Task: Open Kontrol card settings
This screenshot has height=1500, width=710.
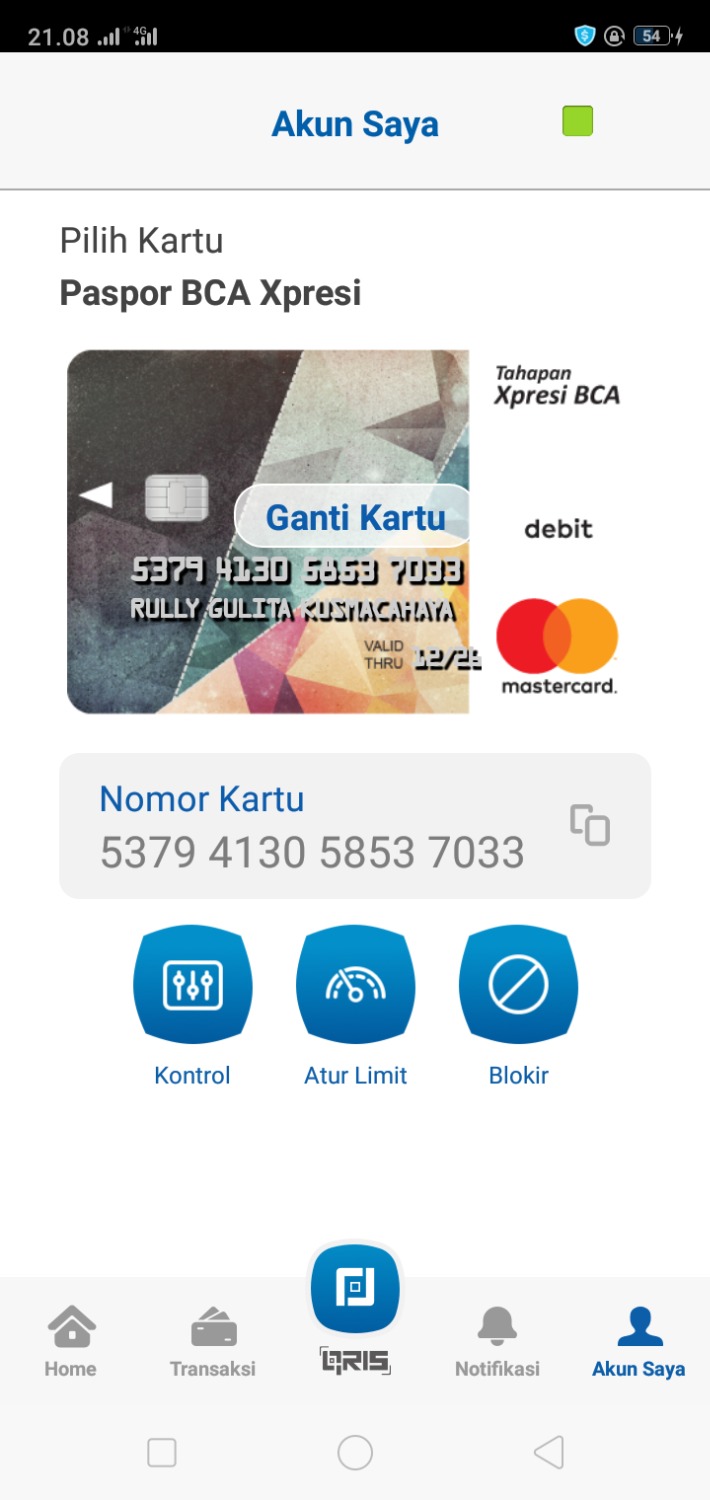Action: pyautogui.click(x=192, y=985)
